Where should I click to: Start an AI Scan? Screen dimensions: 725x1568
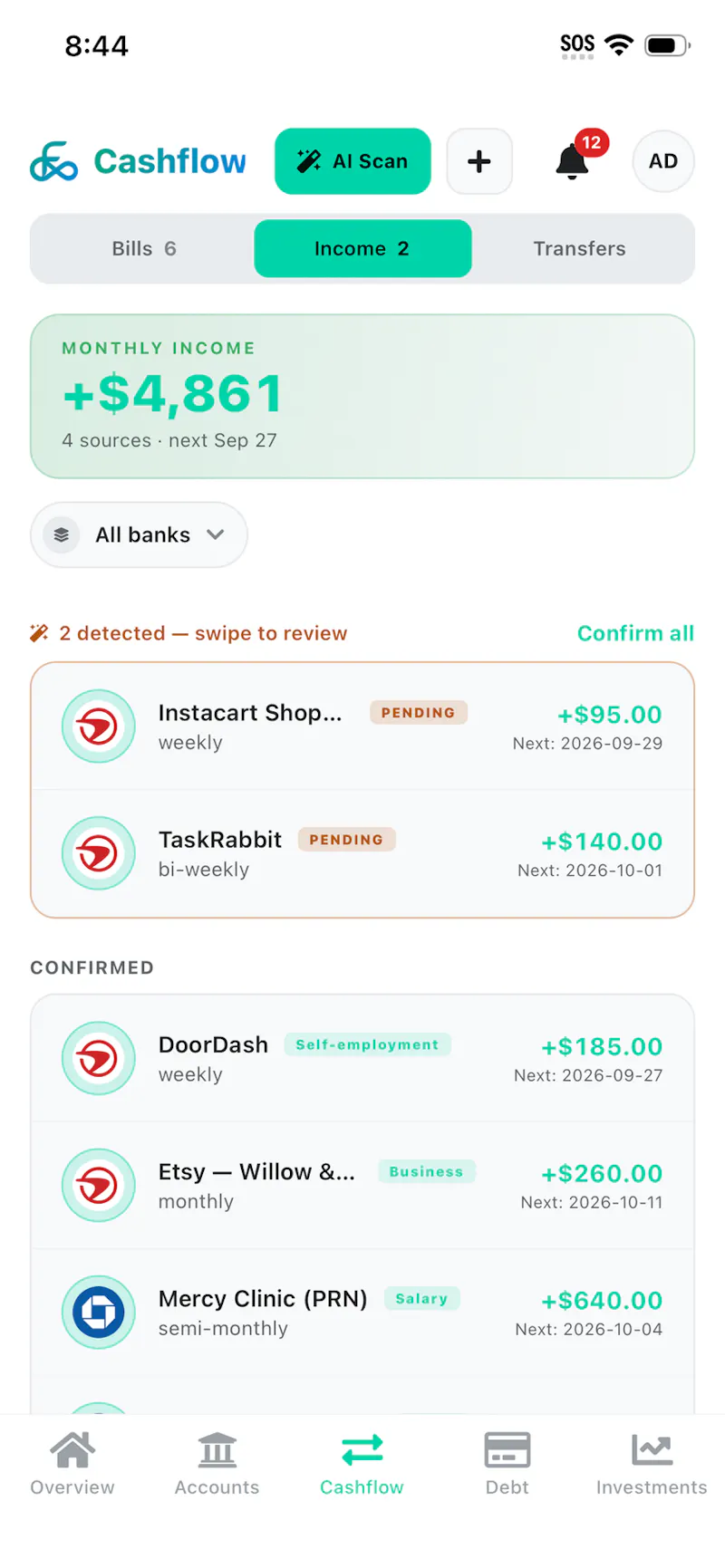pos(353,161)
